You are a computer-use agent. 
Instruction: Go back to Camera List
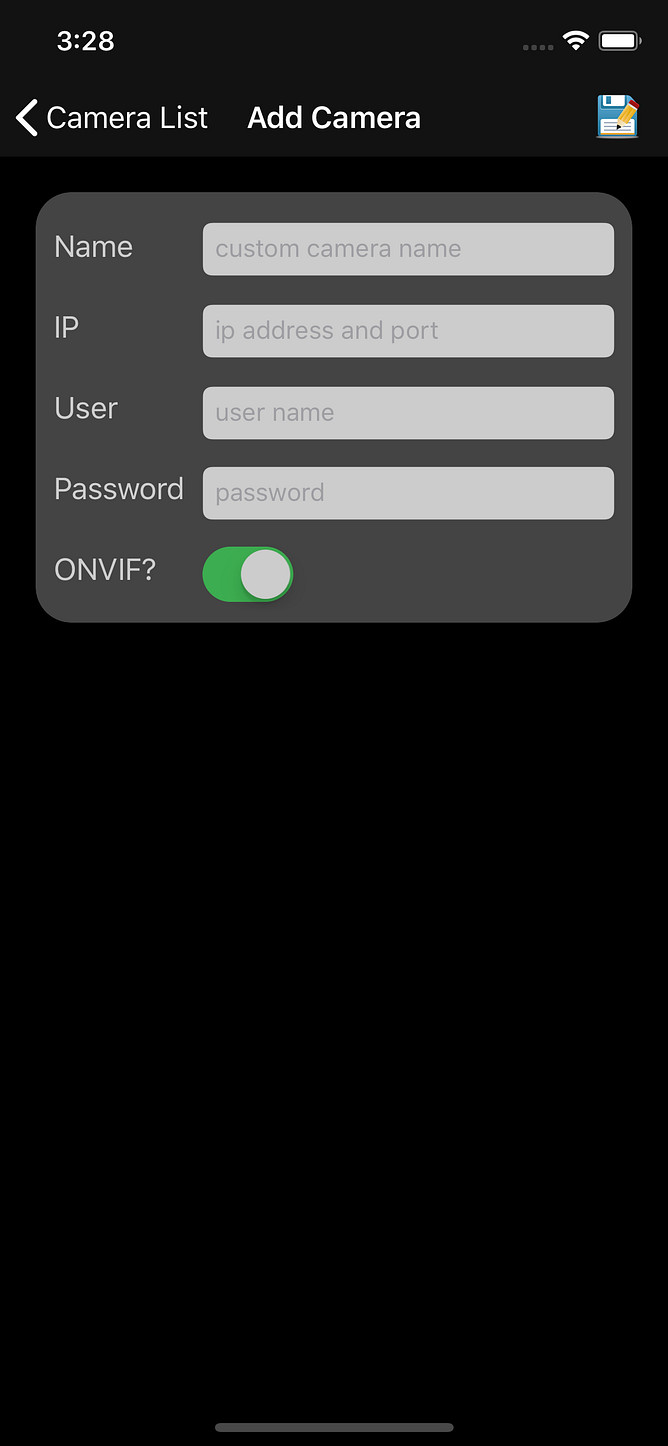tap(111, 118)
